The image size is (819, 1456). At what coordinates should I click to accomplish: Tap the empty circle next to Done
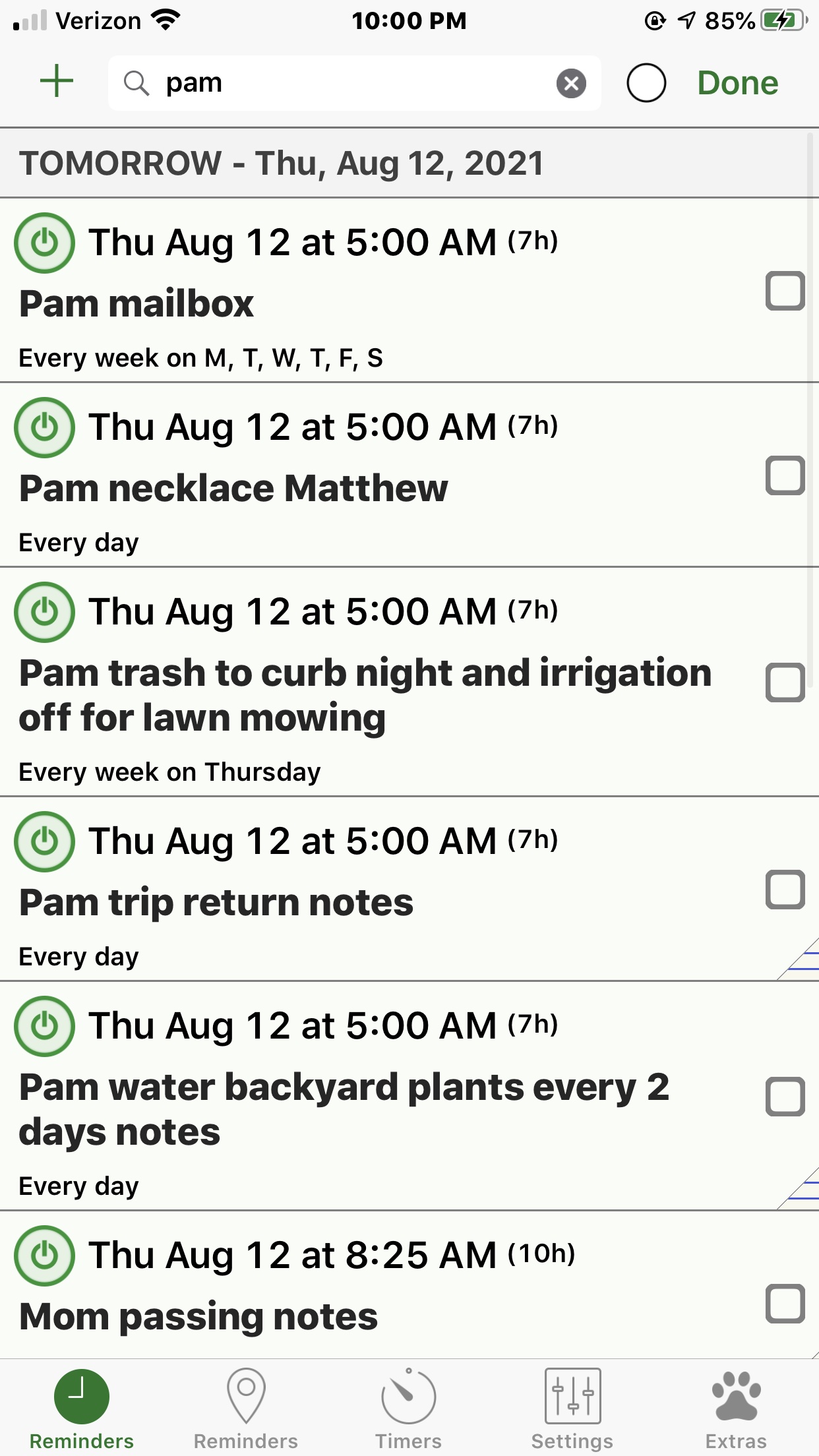[x=646, y=83]
